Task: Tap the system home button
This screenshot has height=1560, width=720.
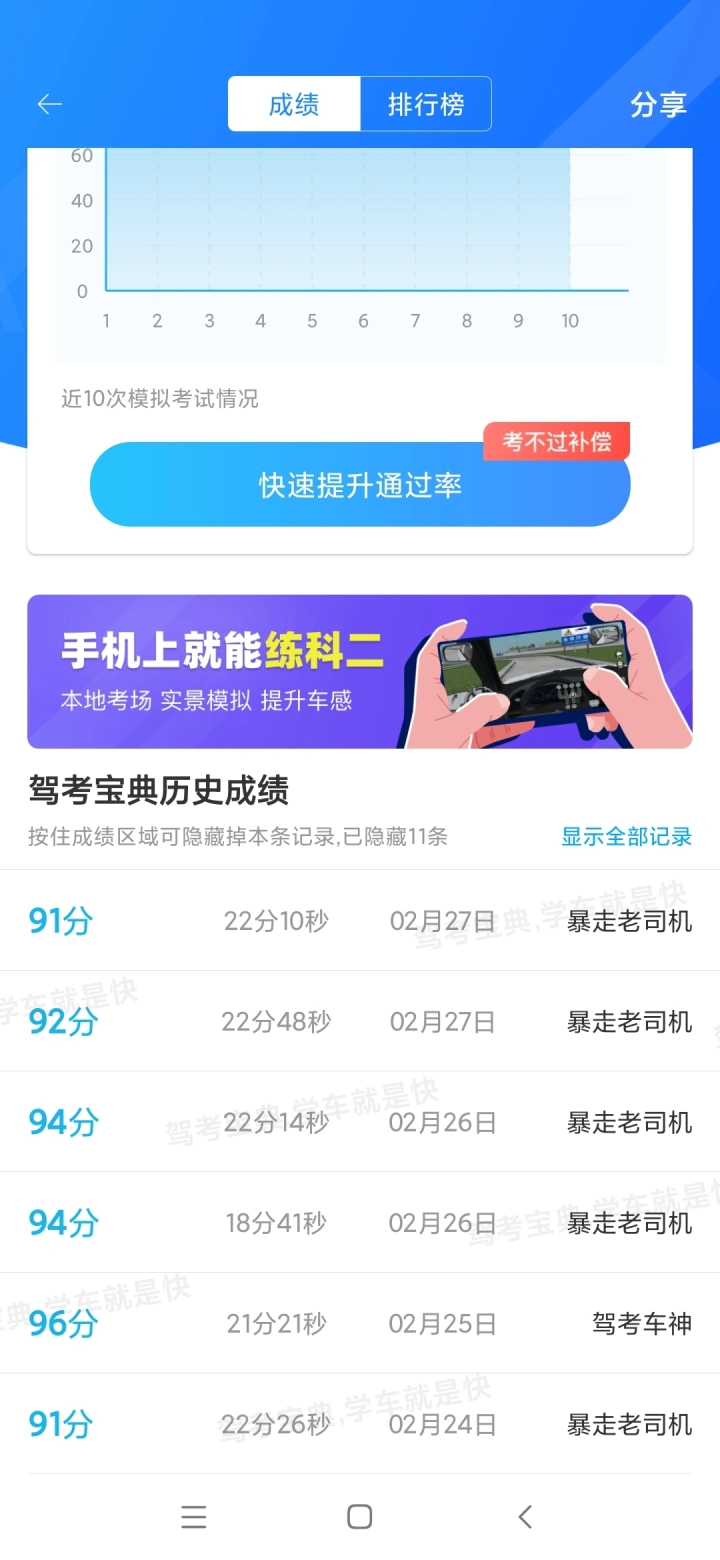Action: pyautogui.click(x=360, y=1517)
